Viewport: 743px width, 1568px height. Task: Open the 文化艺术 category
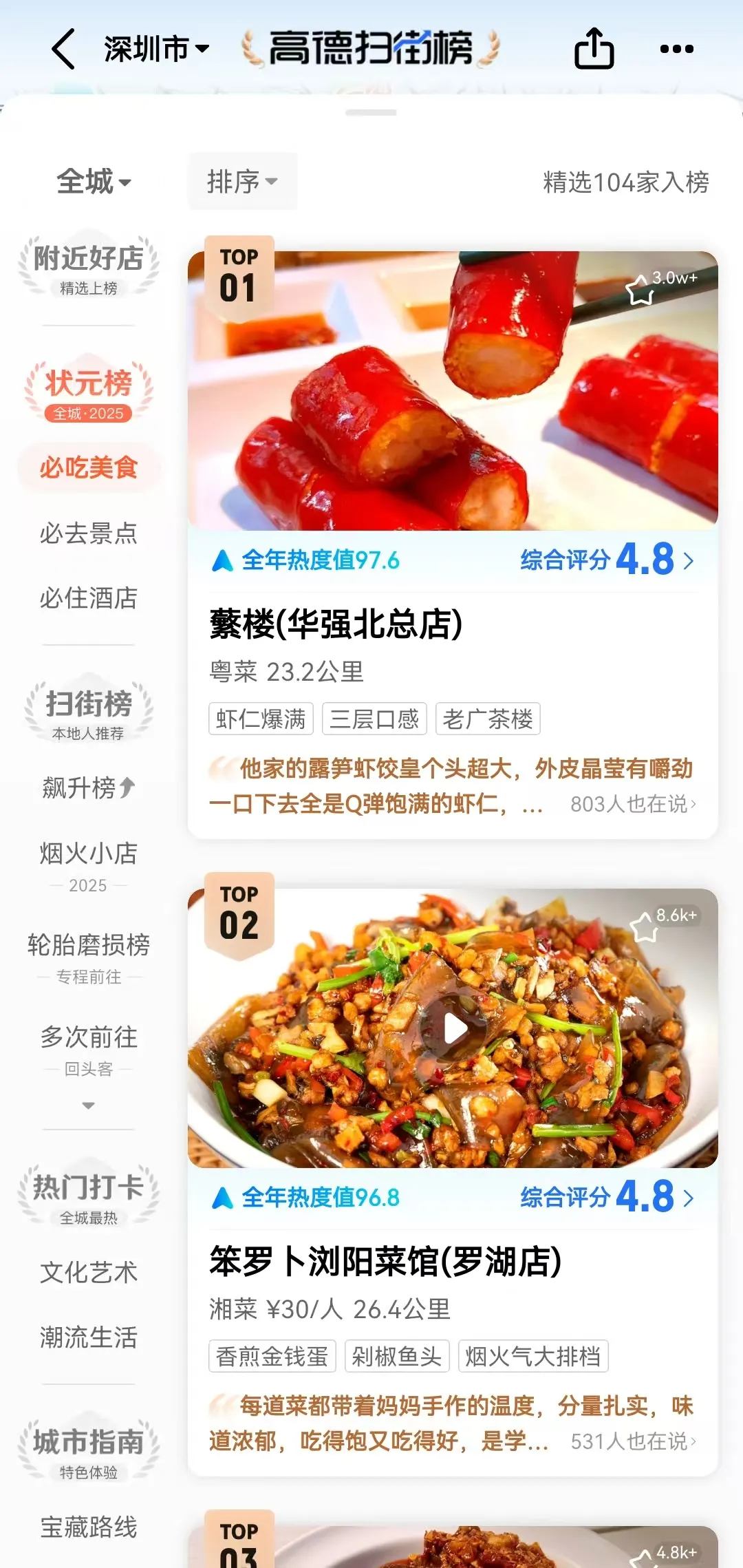click(x=89, y=1272)
